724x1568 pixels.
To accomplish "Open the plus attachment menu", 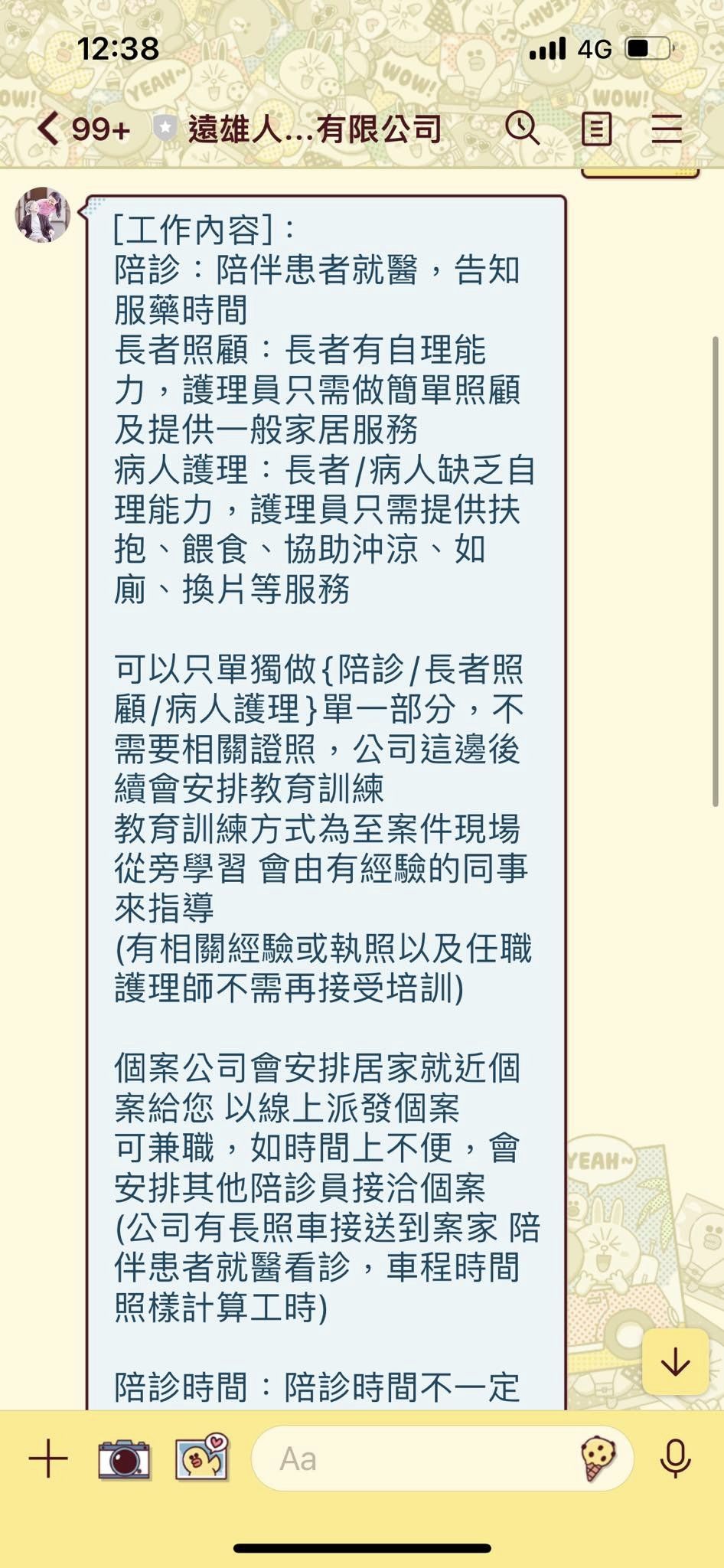I will coord(48,1458).
